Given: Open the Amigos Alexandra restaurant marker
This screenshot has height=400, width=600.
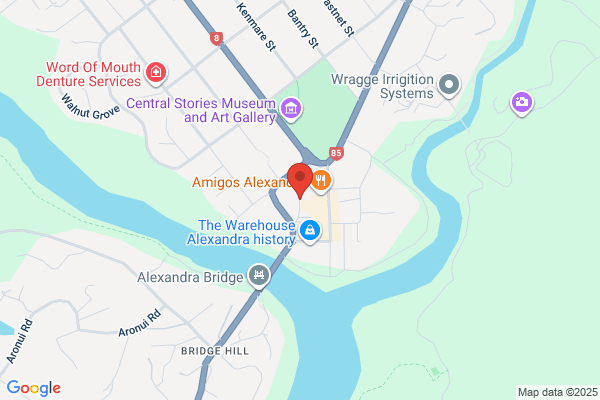Looking at the screenshot, I should coord(322,181).
